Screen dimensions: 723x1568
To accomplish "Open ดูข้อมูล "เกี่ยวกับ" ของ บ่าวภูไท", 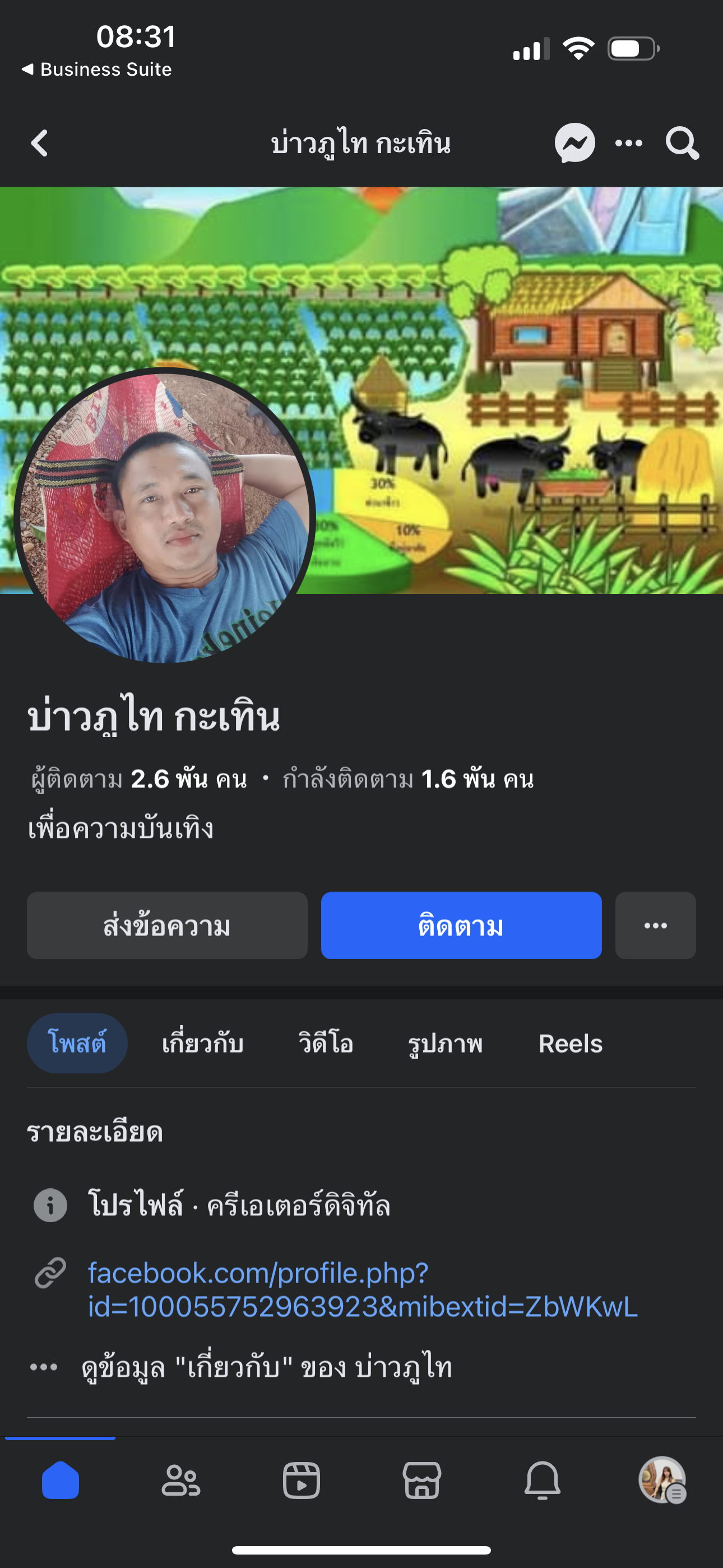I will (267, 1367).
